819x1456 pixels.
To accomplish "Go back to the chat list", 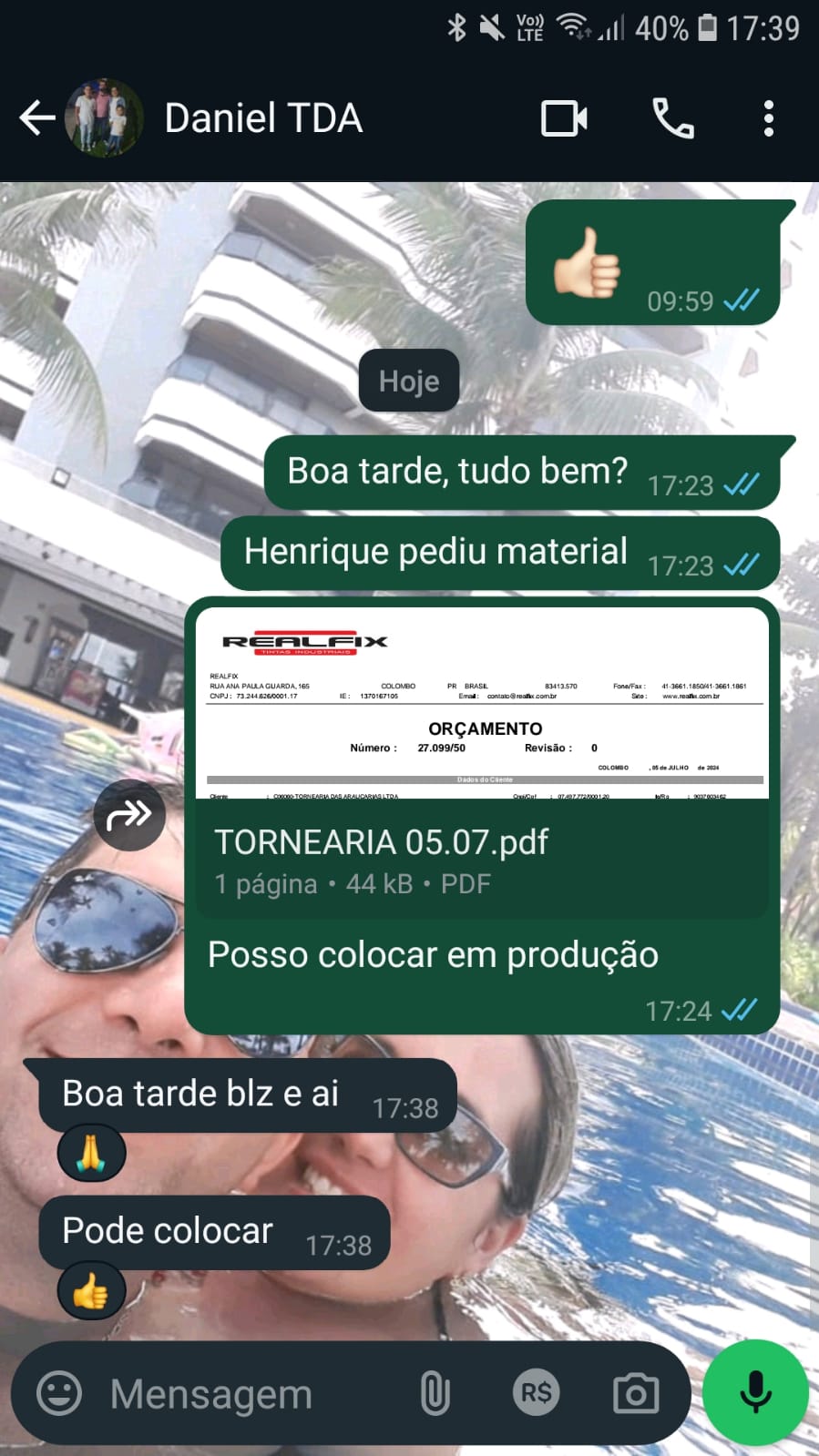I will [x=36, y=118].
